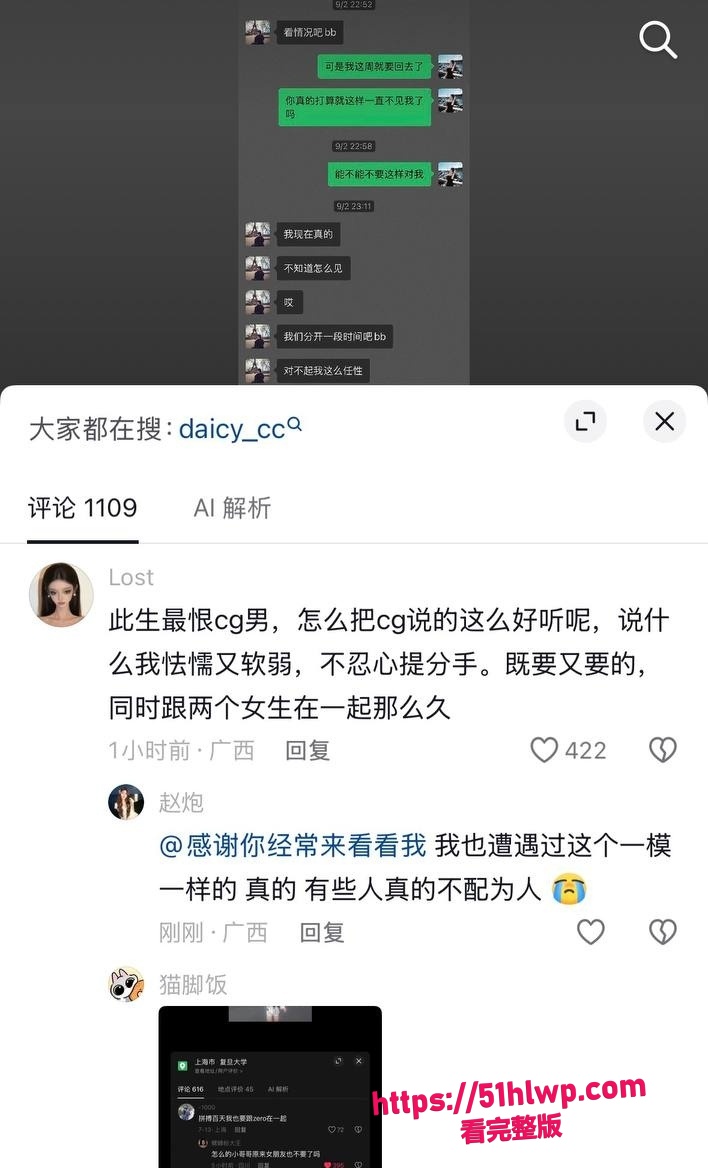Open Lost's profile avatar
The width and height of the screenshot is (708, 1168).
click(61, 594)
